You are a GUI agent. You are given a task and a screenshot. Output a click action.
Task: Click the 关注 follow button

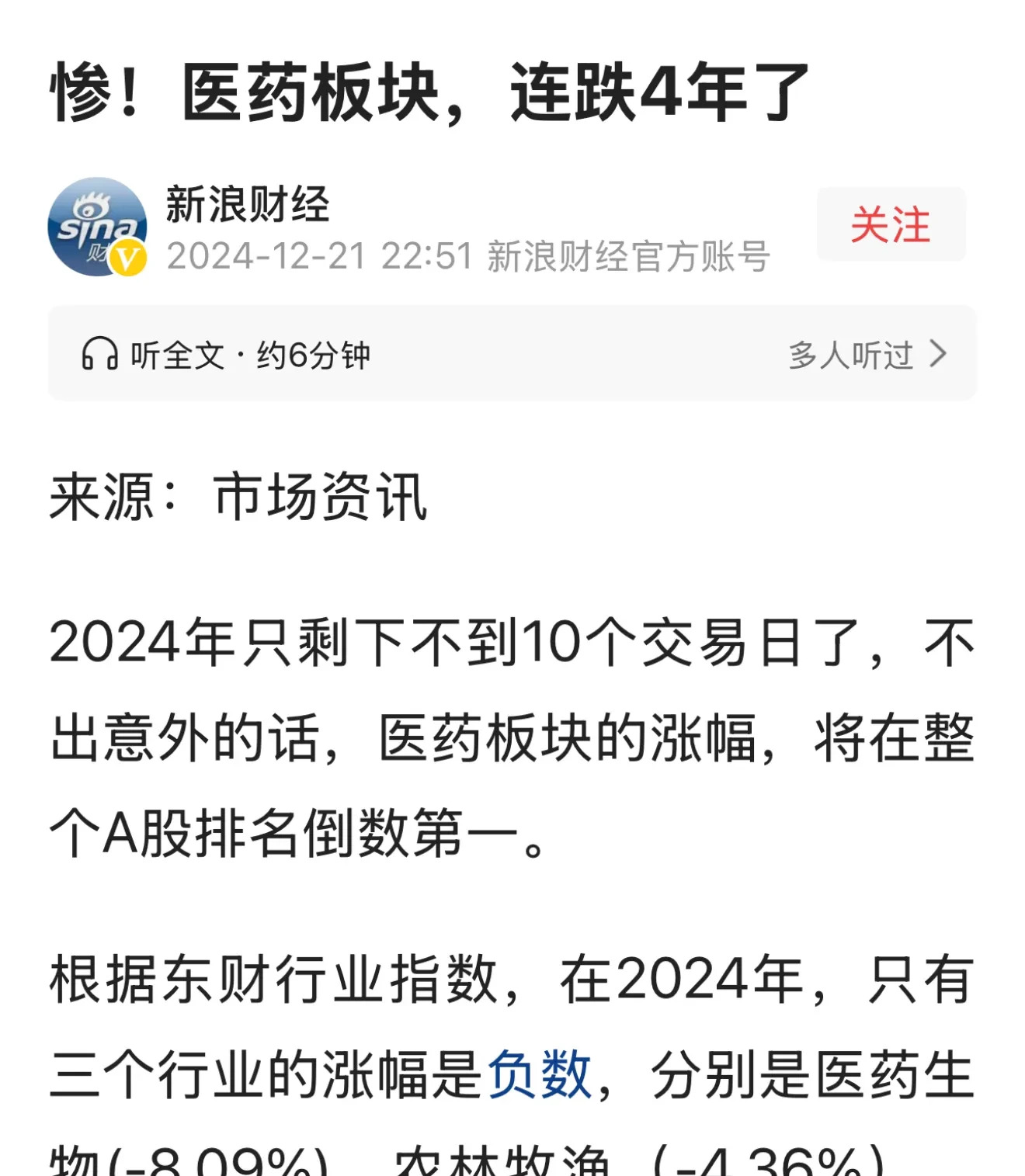coord(890,225)
